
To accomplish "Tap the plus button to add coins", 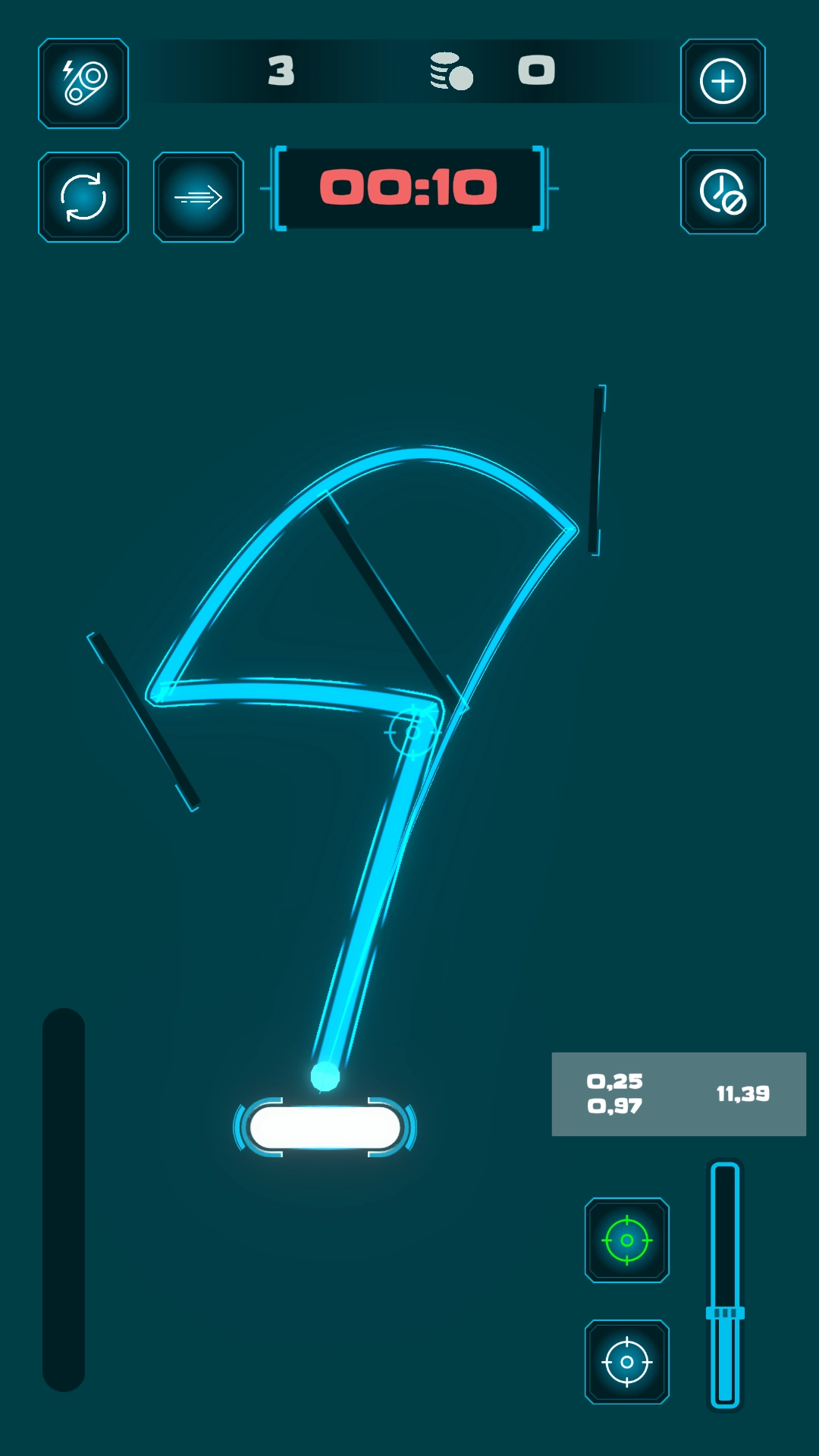I will [722, 81].
